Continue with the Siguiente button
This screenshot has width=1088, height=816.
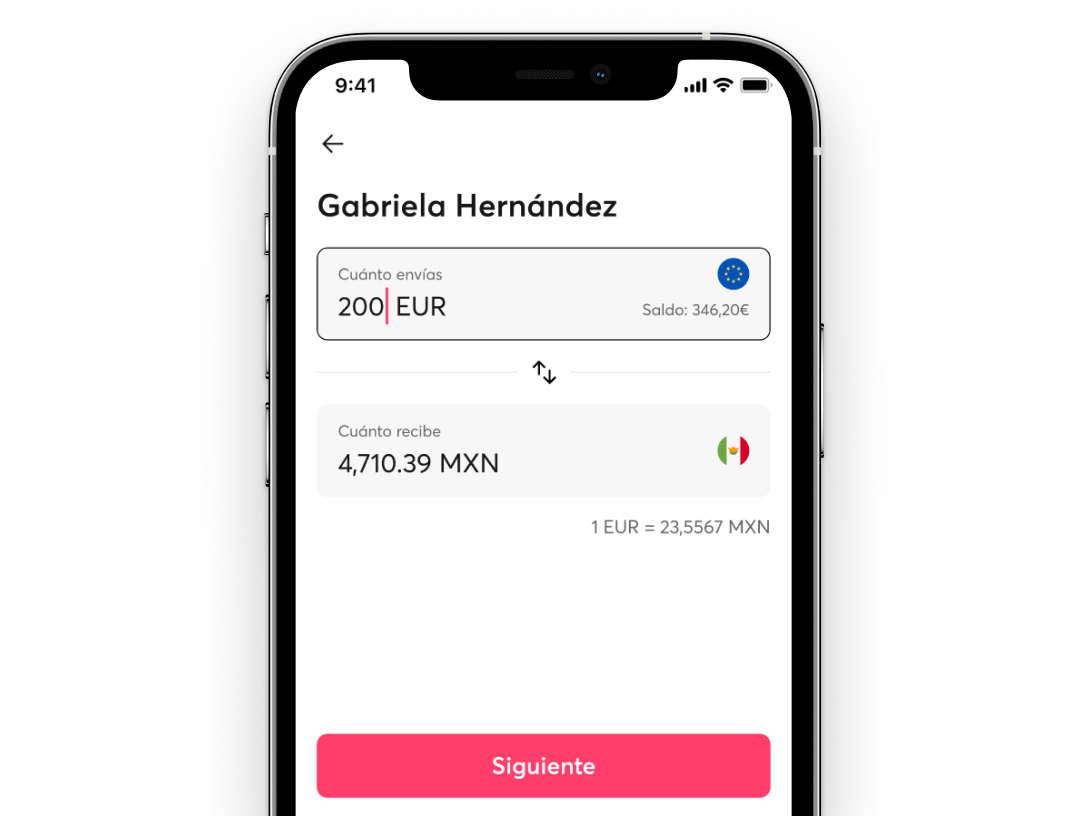tap(543, 766)
